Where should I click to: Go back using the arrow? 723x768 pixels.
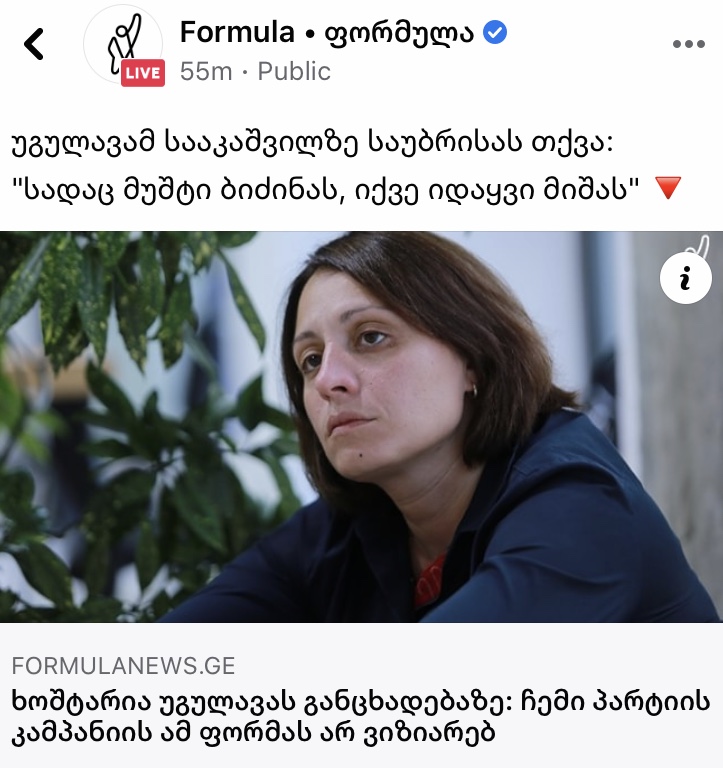[x=34, y=44]
